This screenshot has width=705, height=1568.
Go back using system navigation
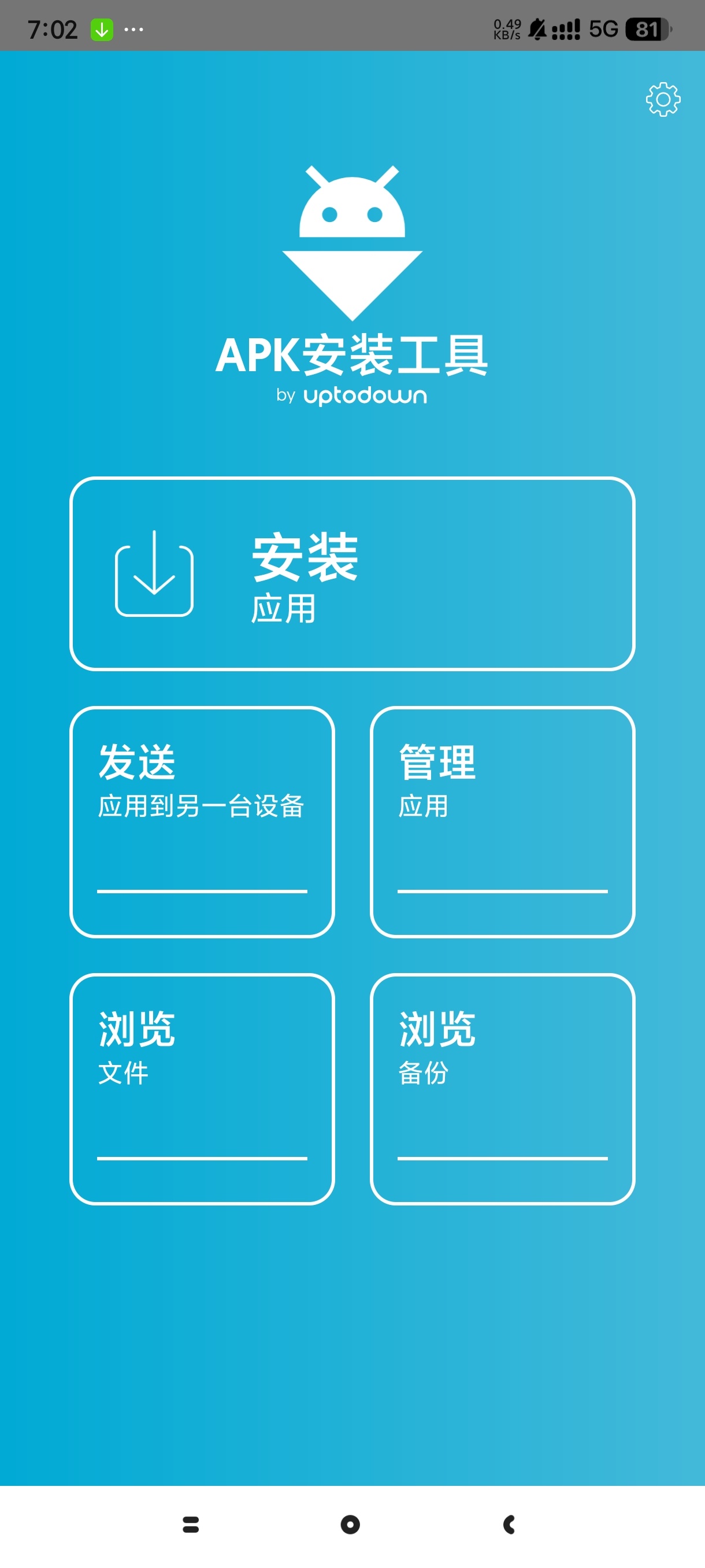coord(509,1523)
